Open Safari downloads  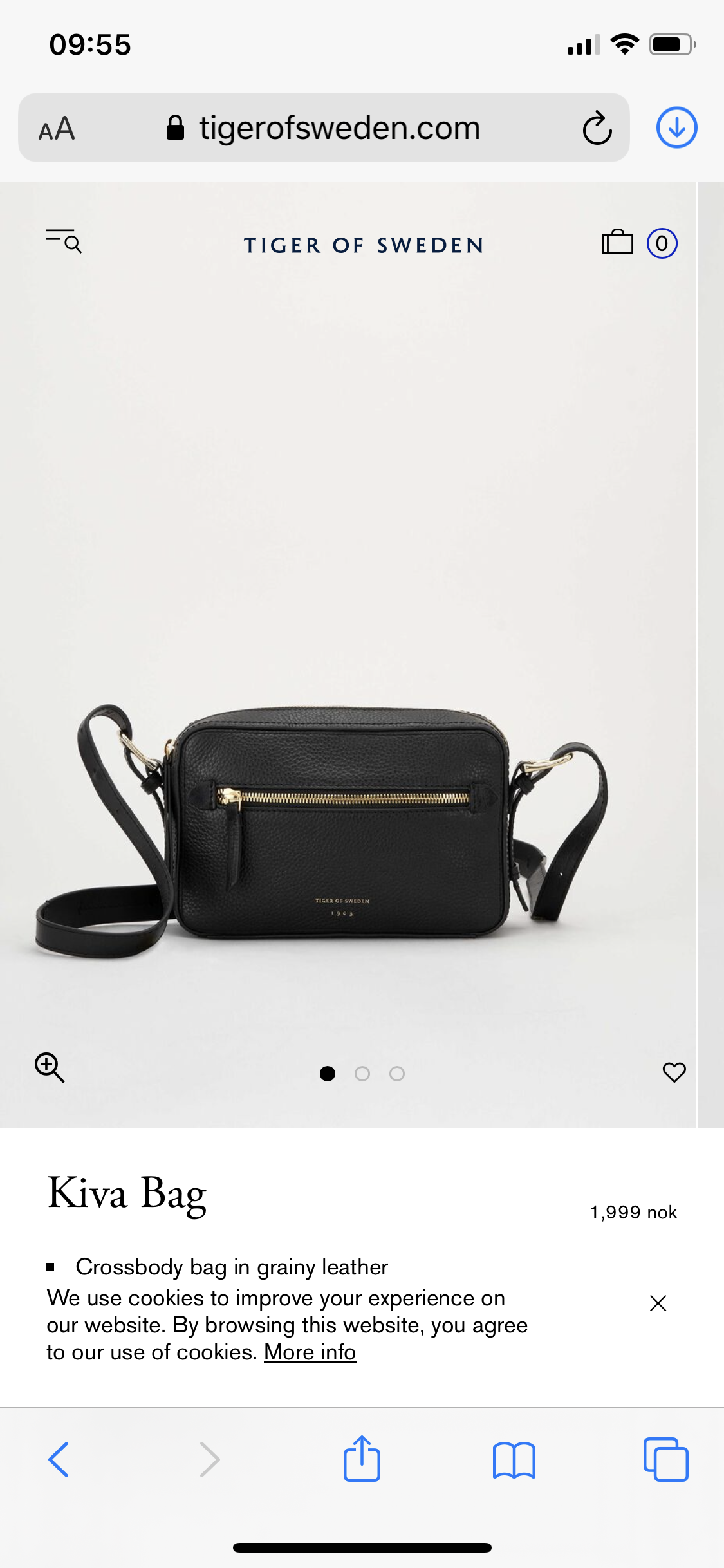pyautogui.click(x=676, y=127)
